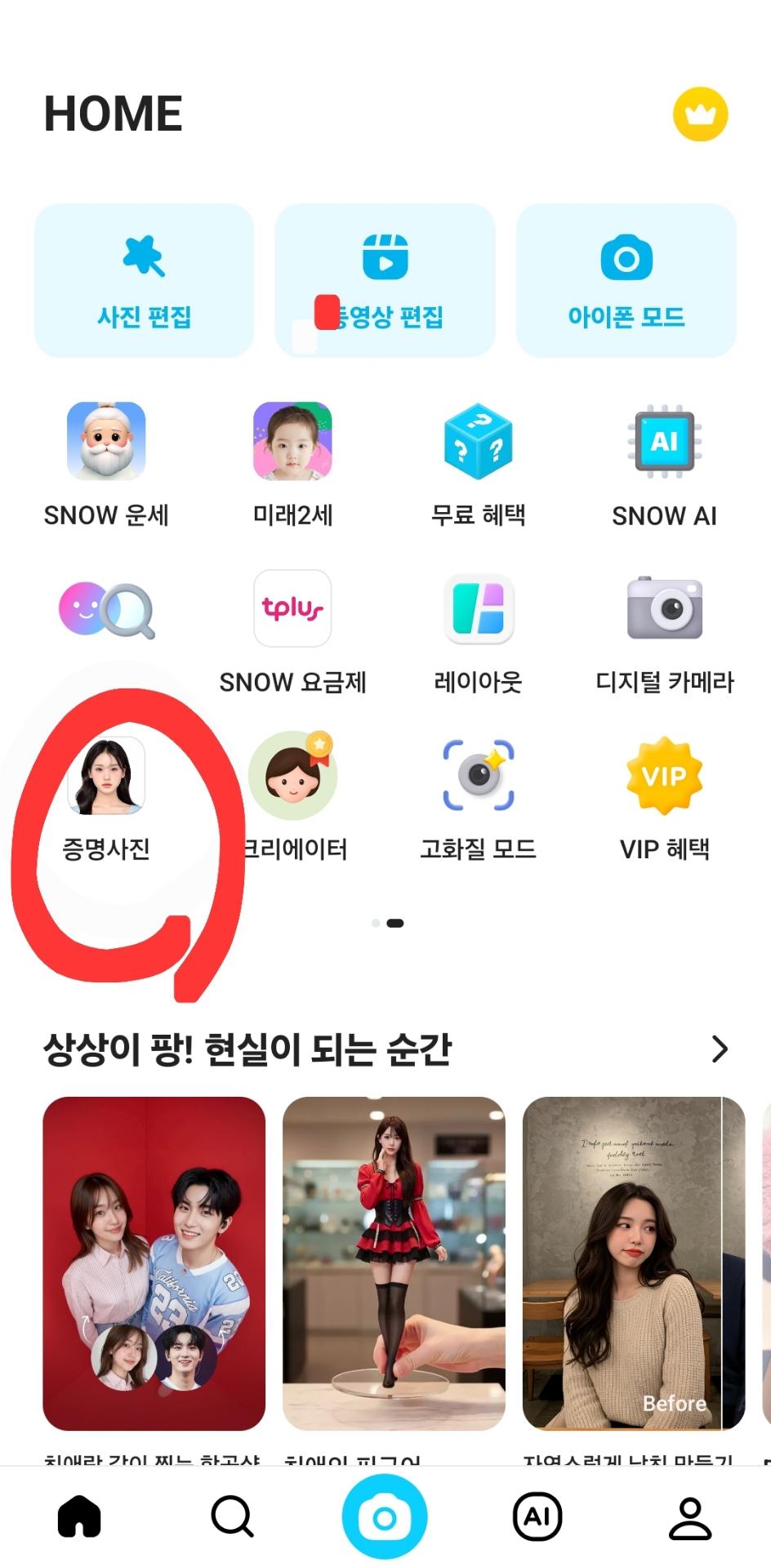Open the red couple photo template
Viewport: 771px width, 1568px height.
[154, 1263]
